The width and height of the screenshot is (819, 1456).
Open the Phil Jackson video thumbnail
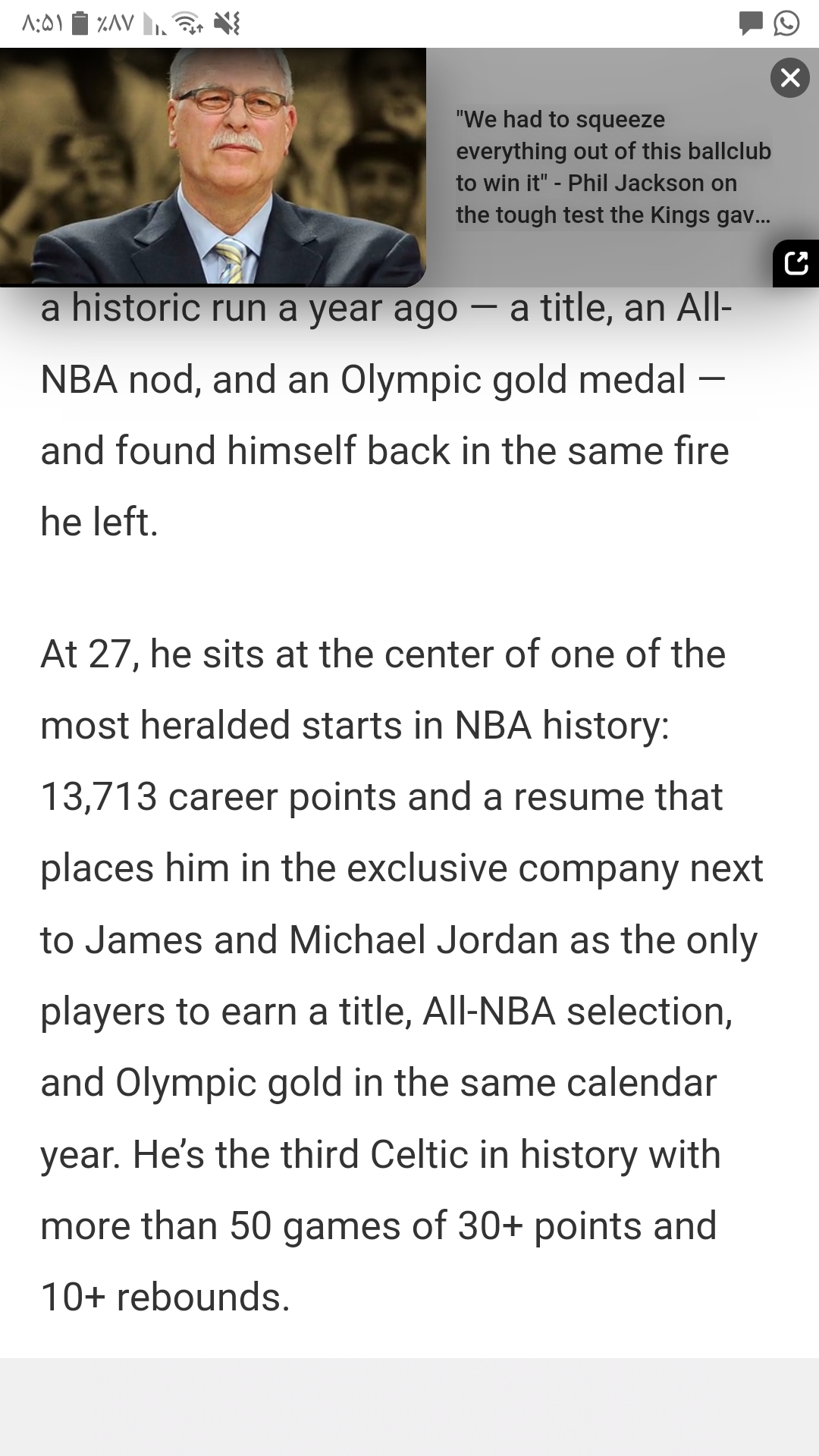pos(212,167)
